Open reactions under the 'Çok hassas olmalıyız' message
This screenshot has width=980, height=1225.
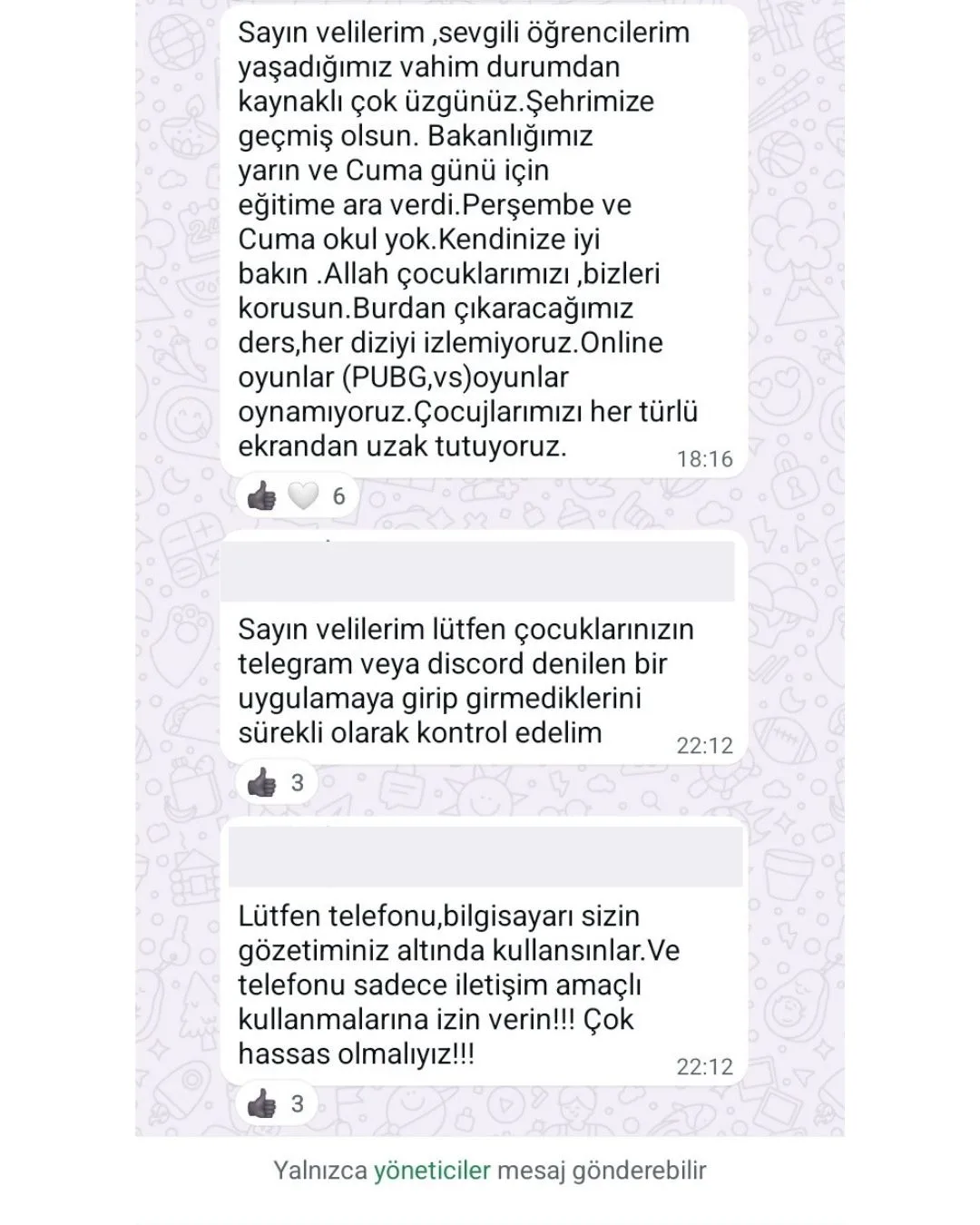(x=277, y=1103)
